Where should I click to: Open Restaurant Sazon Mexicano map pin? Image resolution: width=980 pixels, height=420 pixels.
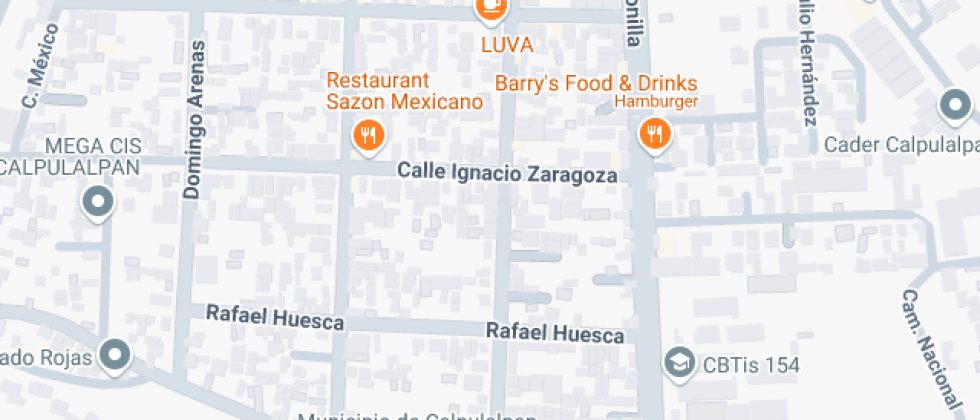click(369, 135)
